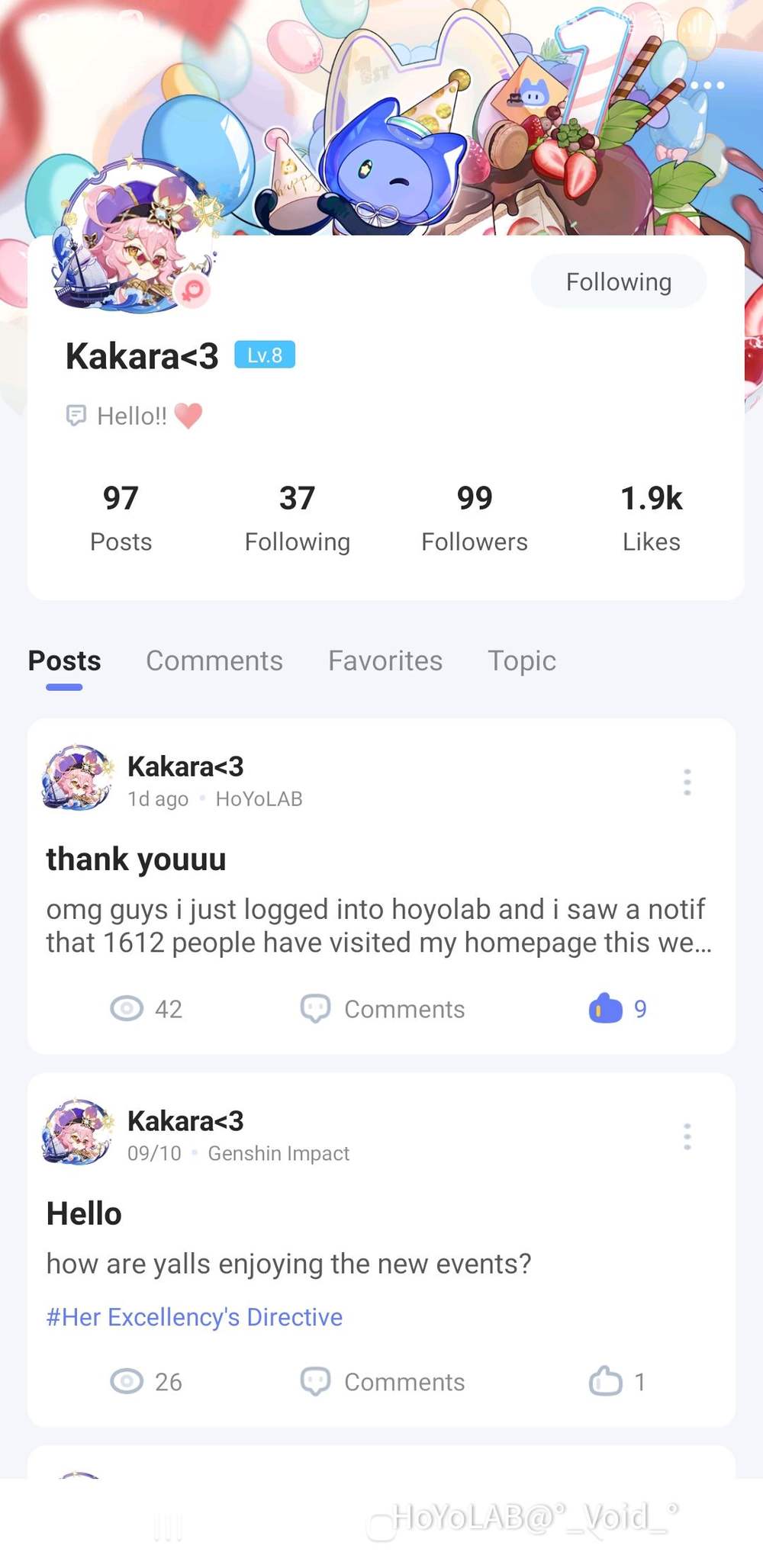Switch to the Comments tab
The image size is (763, 1568).
(214, 660)
